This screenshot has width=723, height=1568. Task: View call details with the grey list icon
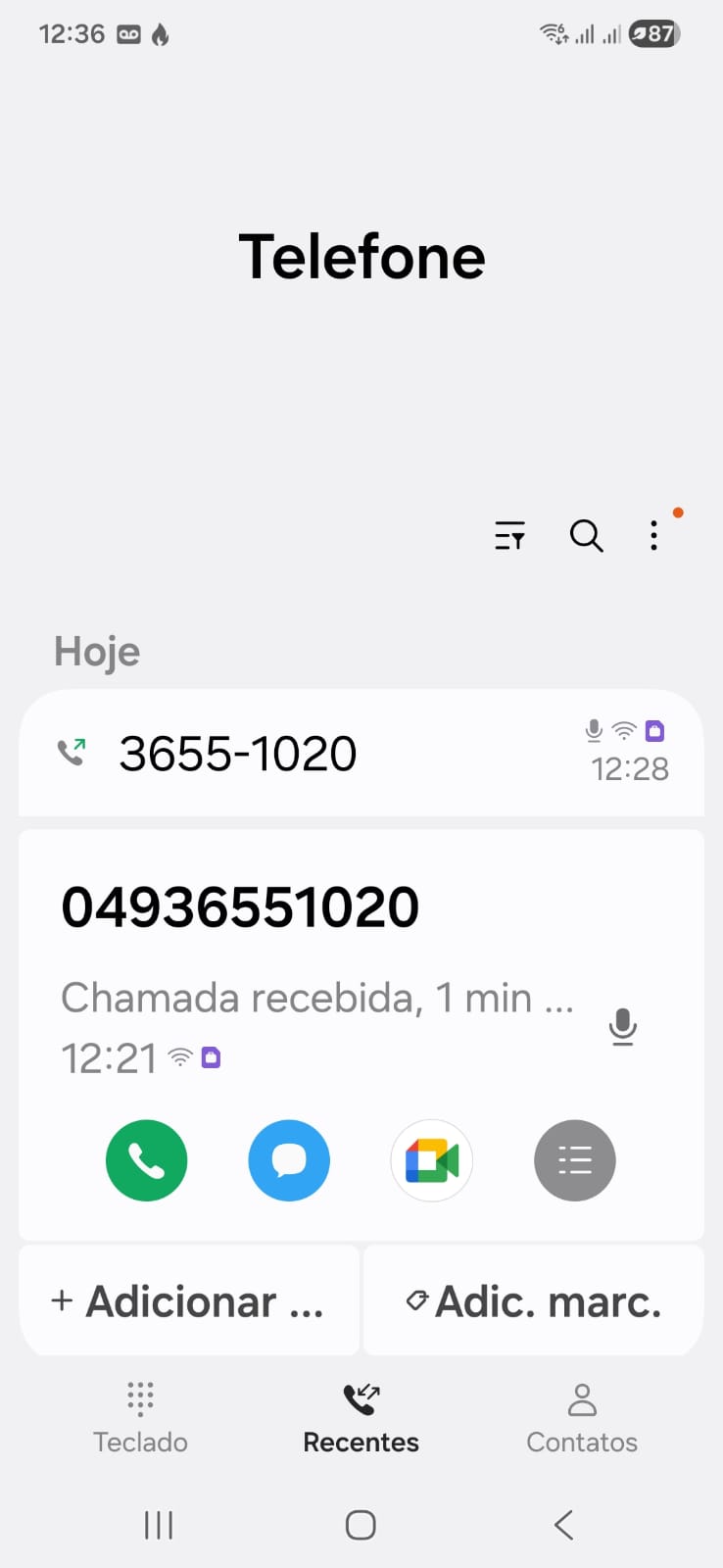click(575, 1160)
